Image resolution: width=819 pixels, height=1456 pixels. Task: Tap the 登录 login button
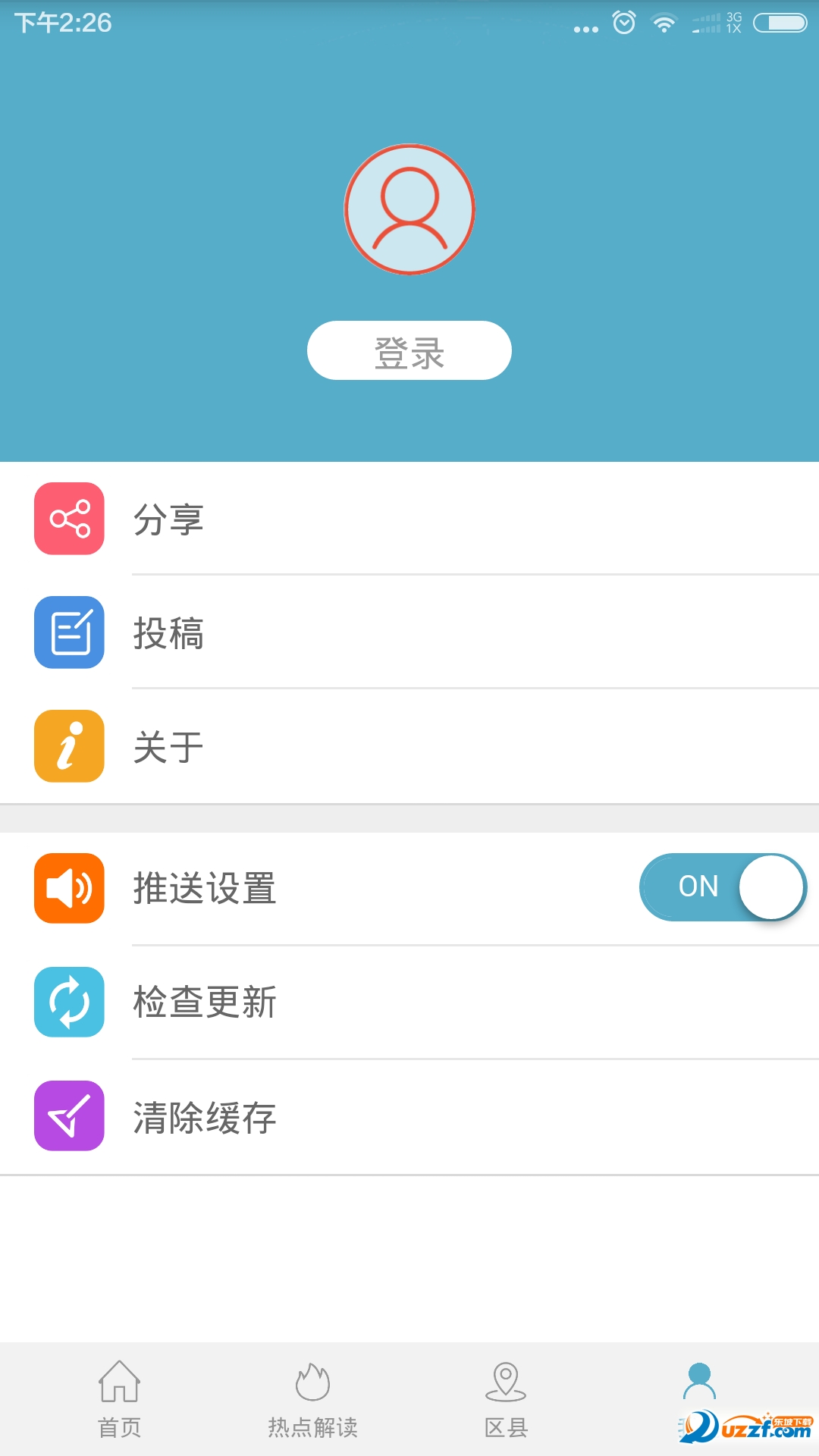pos(409,350)
